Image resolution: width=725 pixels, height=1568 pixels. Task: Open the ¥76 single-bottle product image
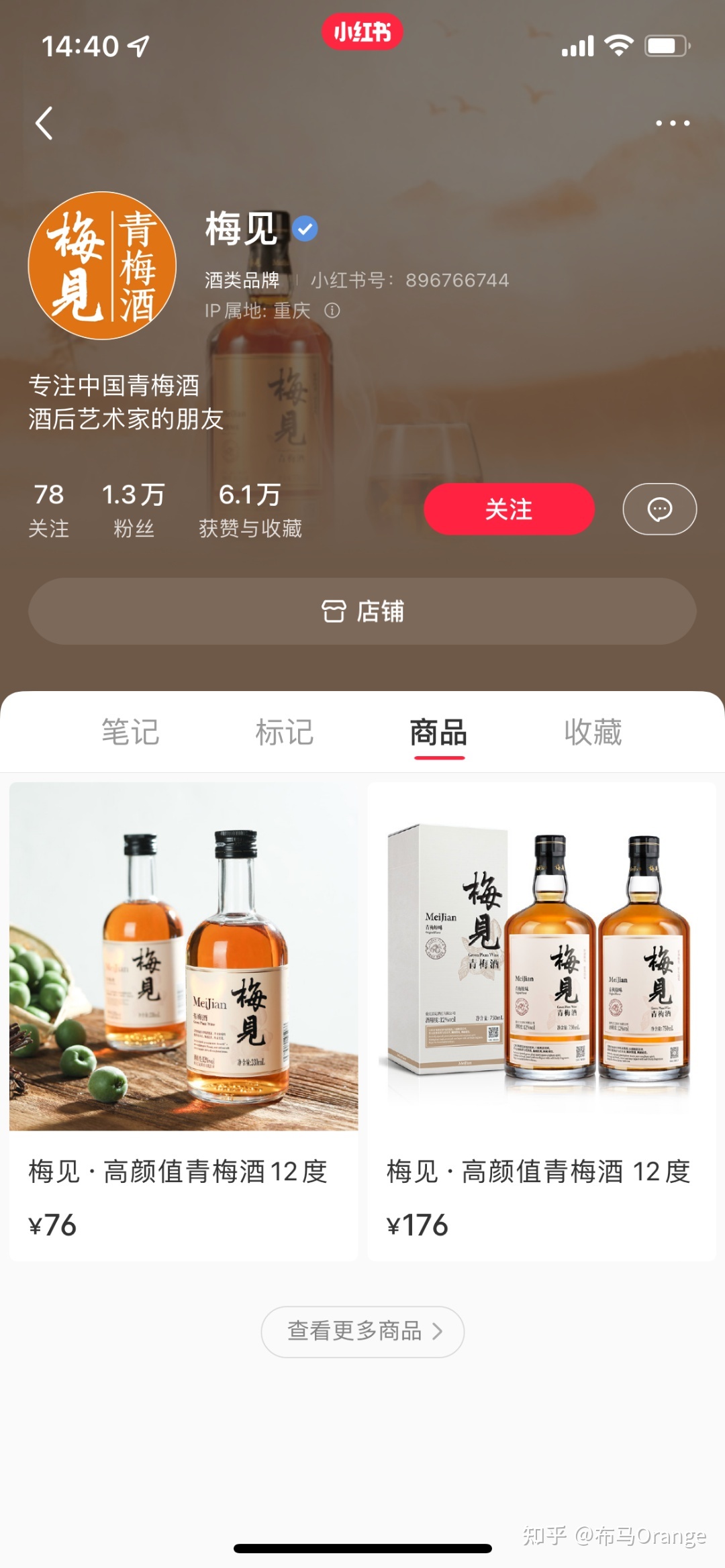point(185,951)
